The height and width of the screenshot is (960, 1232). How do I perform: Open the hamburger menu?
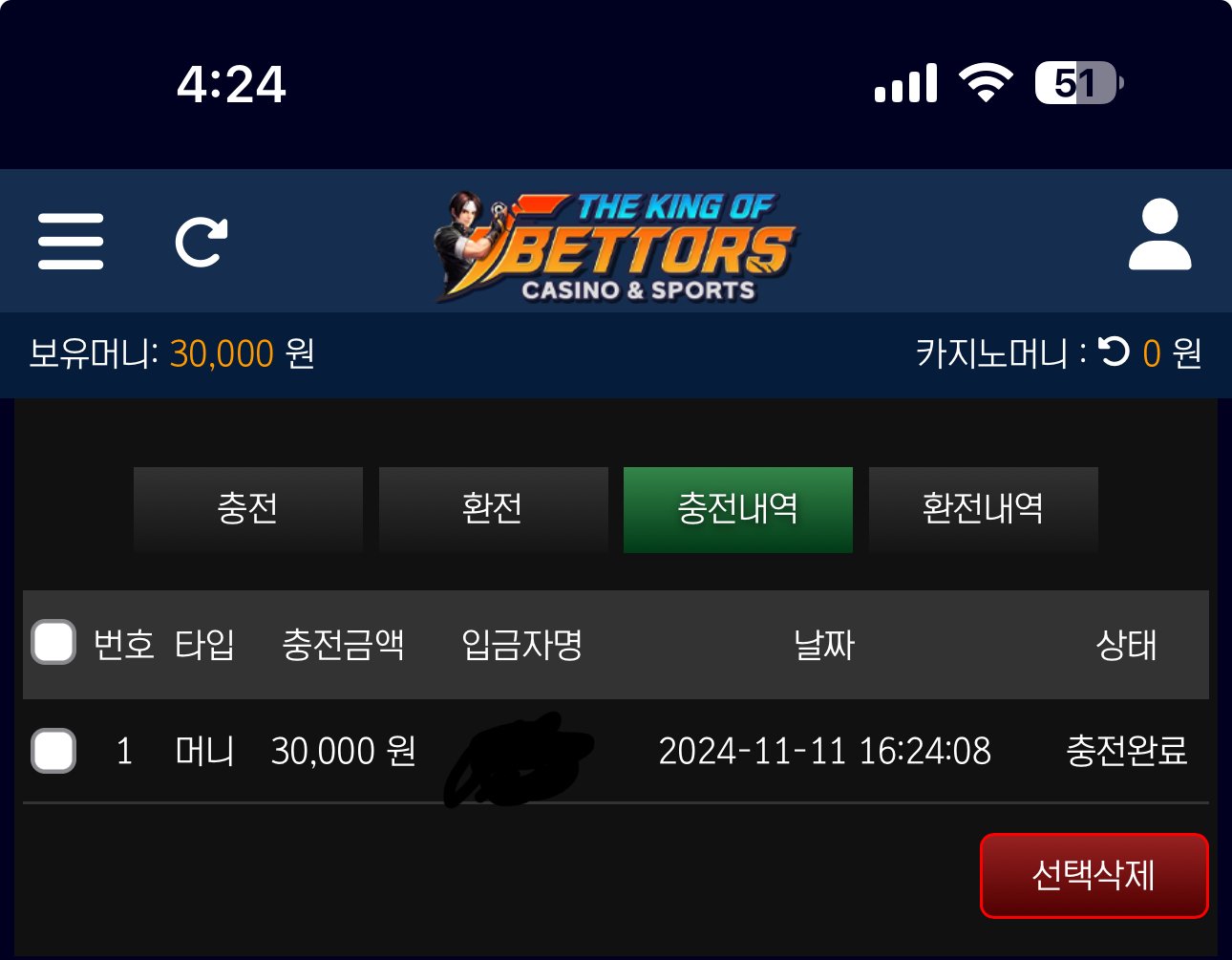coord(71,241)
